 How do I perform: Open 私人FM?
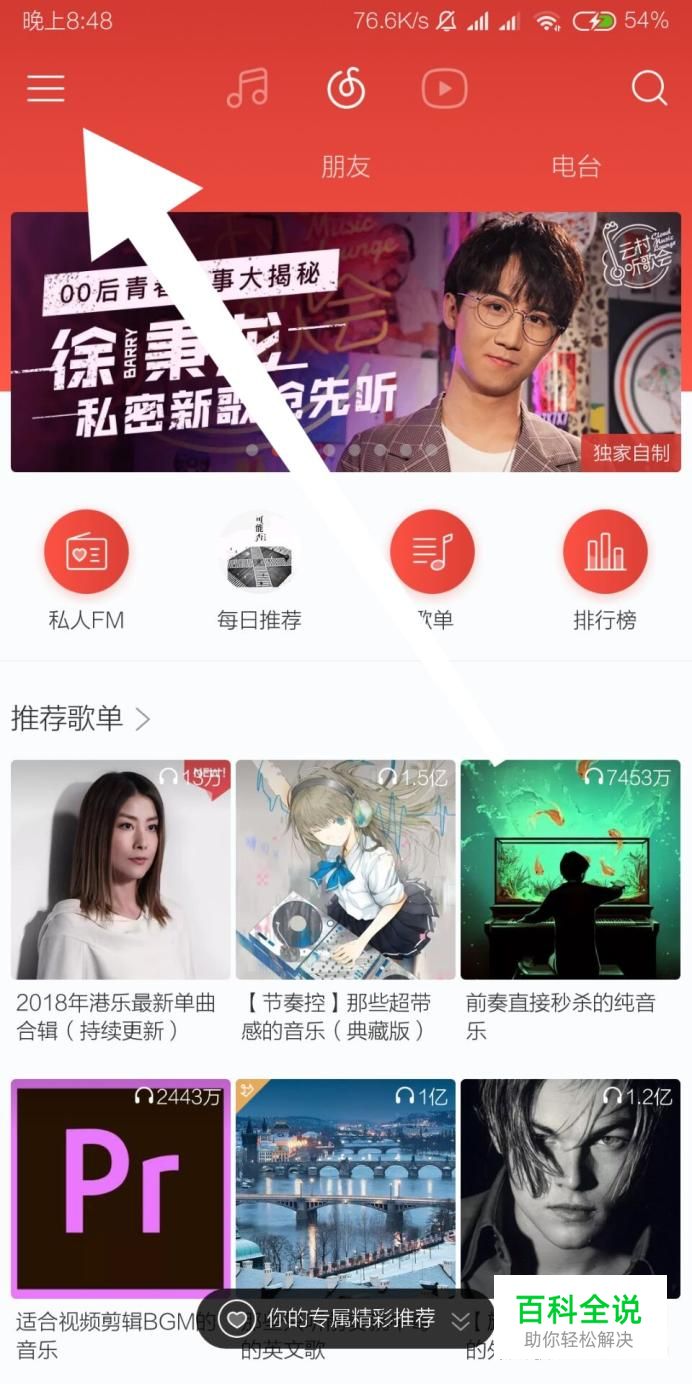tap(86, 552)
